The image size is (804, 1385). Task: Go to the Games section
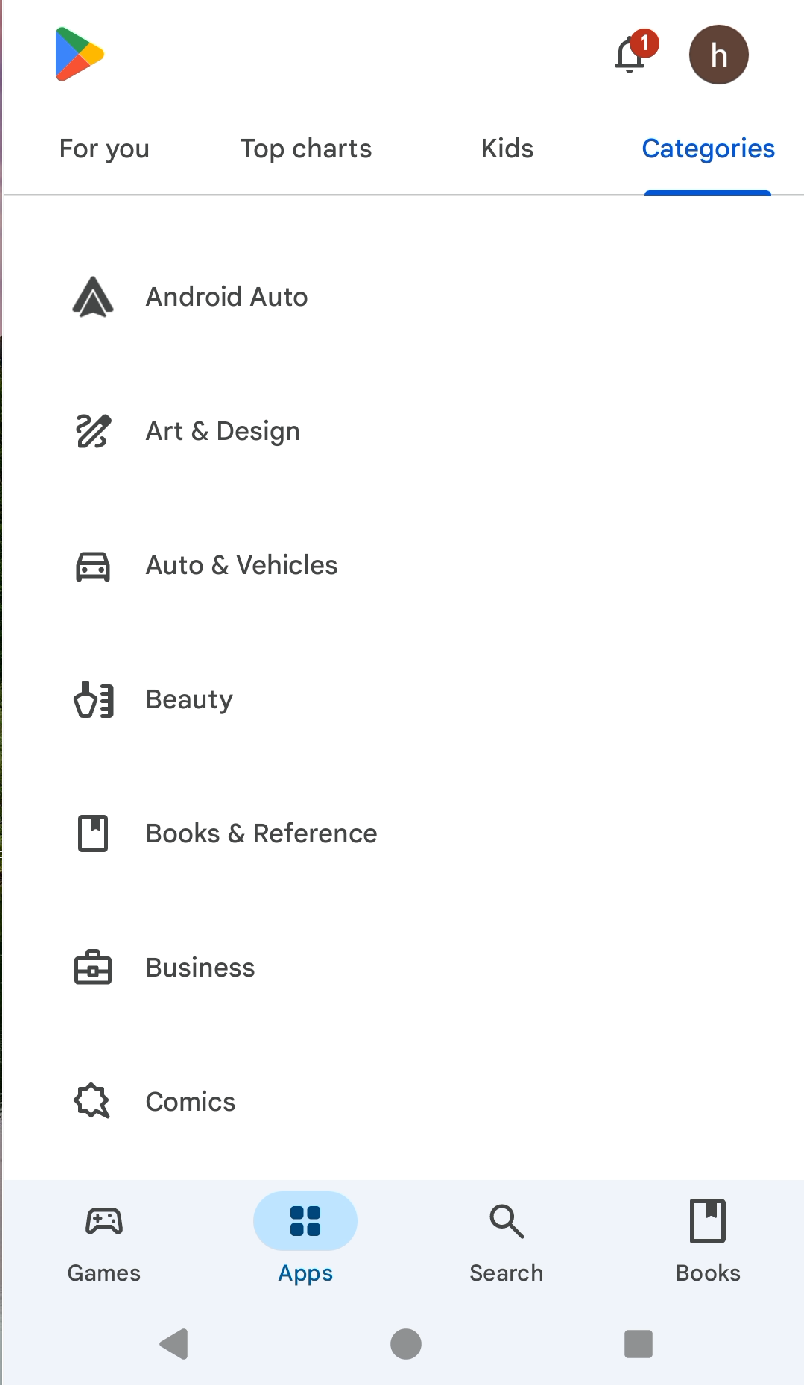(104, 1242)
